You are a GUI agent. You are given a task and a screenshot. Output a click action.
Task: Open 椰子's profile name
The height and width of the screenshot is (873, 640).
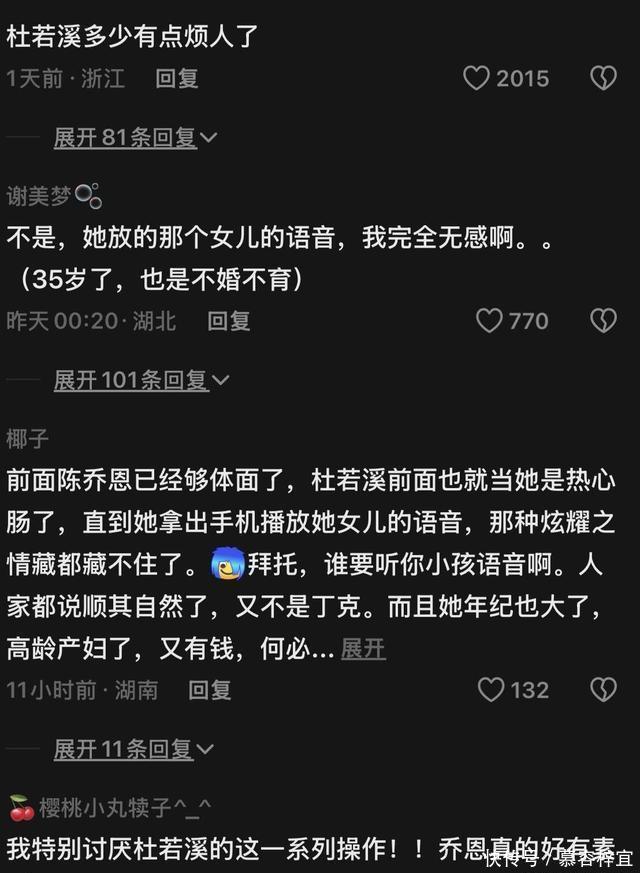pos(27,438)
